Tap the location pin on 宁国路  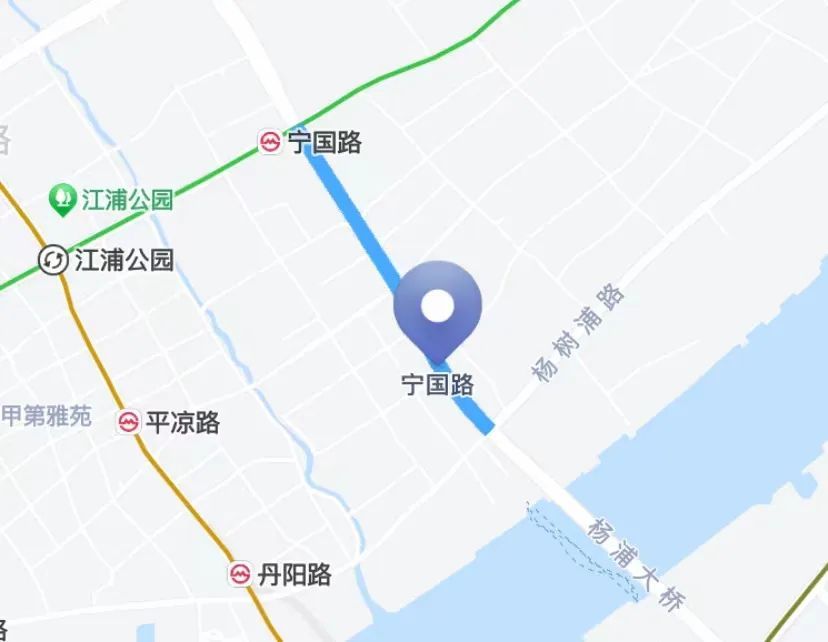tap(437, 306)
